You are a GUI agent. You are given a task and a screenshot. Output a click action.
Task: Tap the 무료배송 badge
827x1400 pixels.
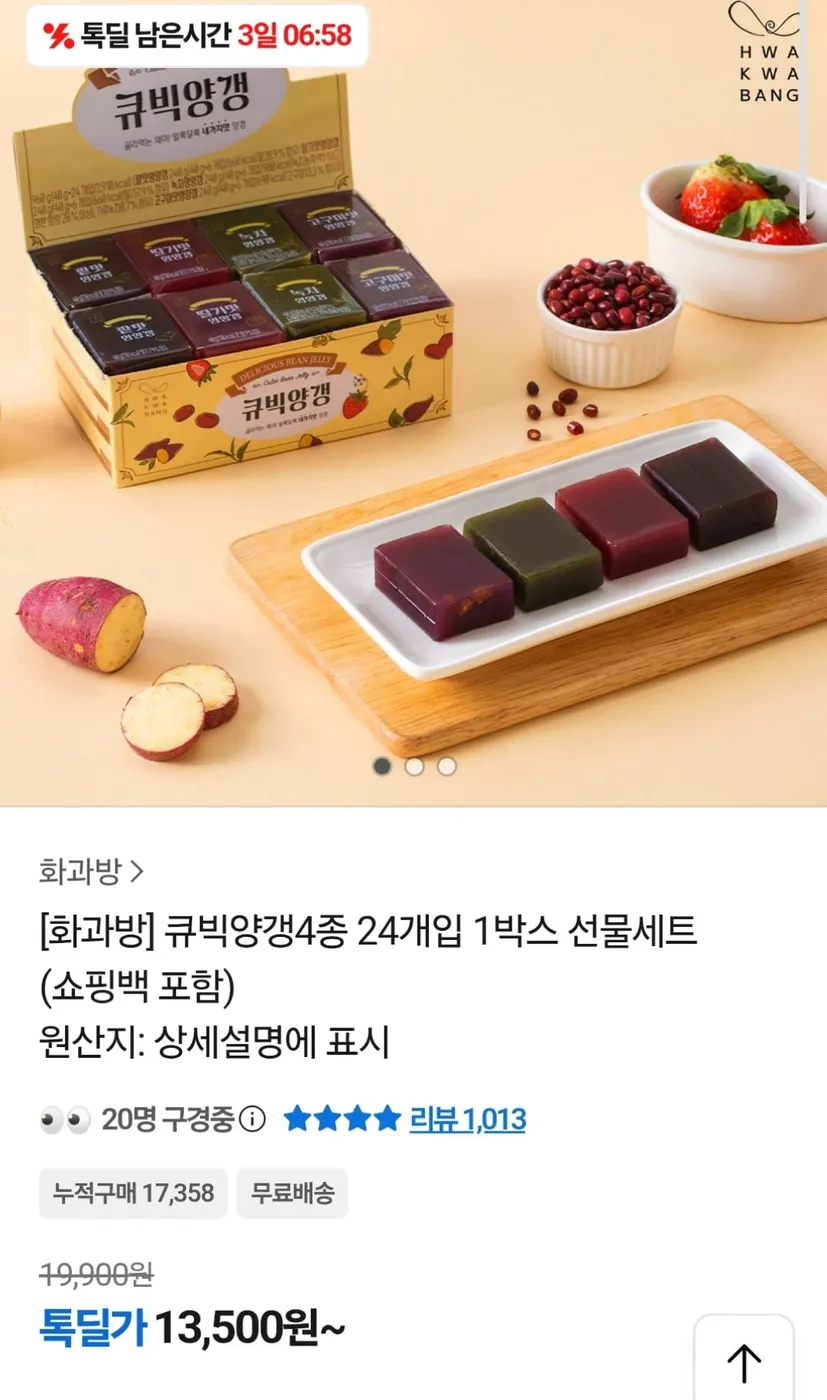tap(292, 1193)
